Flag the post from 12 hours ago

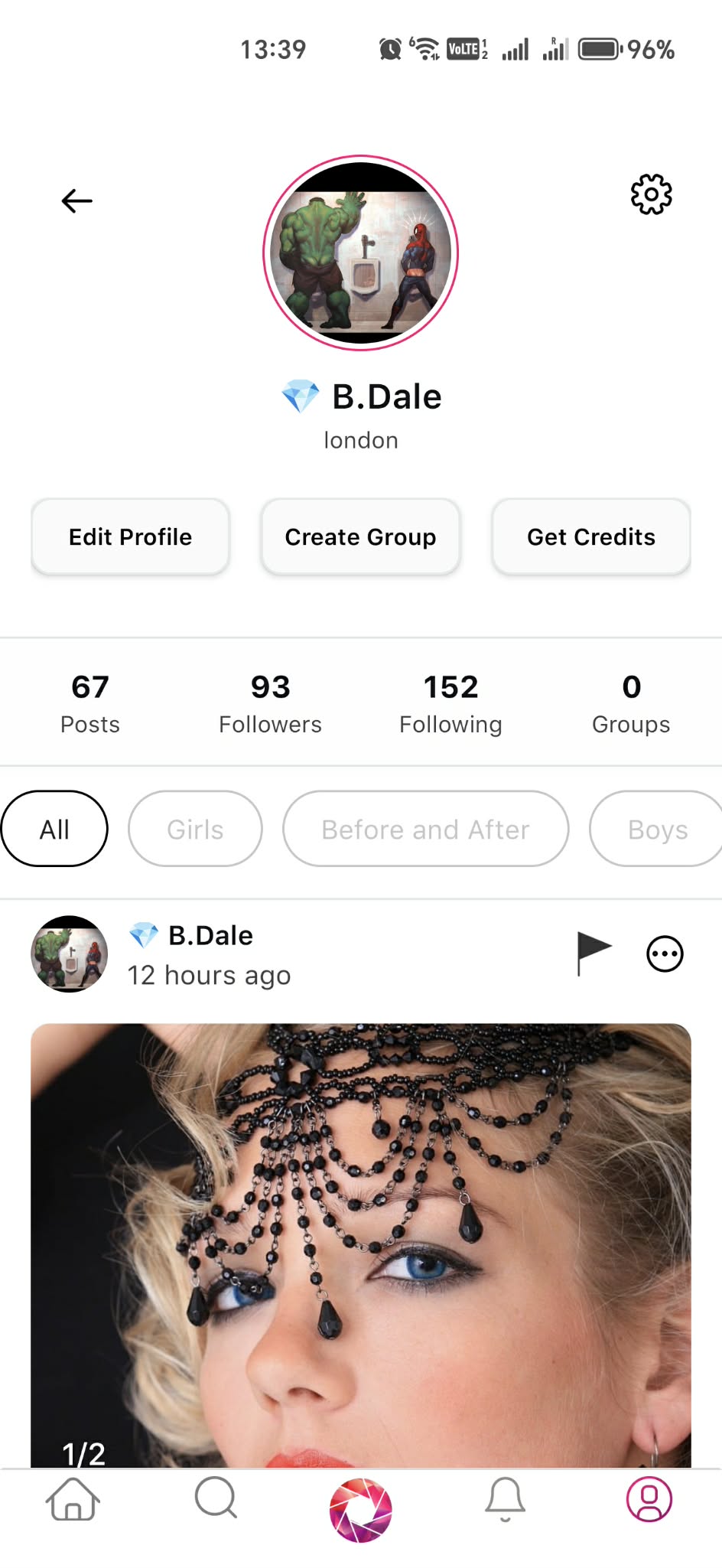(x=594, y=953)
